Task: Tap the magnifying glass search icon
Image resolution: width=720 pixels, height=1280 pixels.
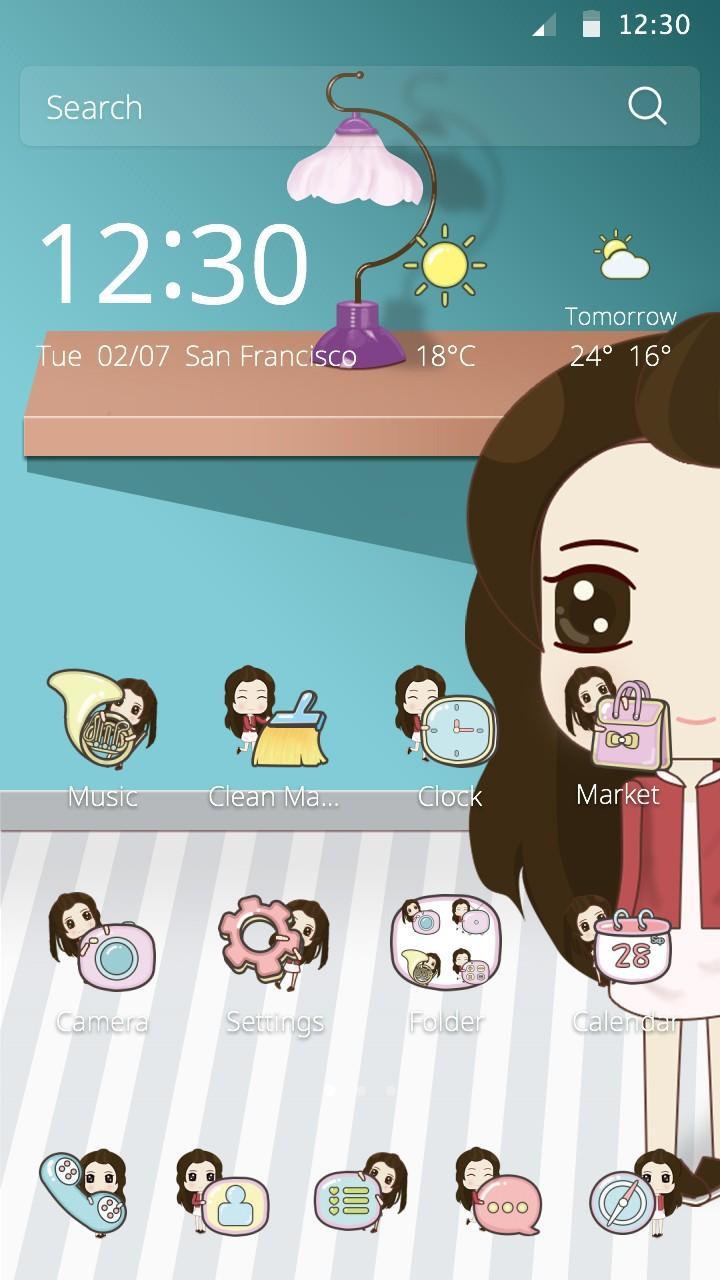Action: (647, 106)
